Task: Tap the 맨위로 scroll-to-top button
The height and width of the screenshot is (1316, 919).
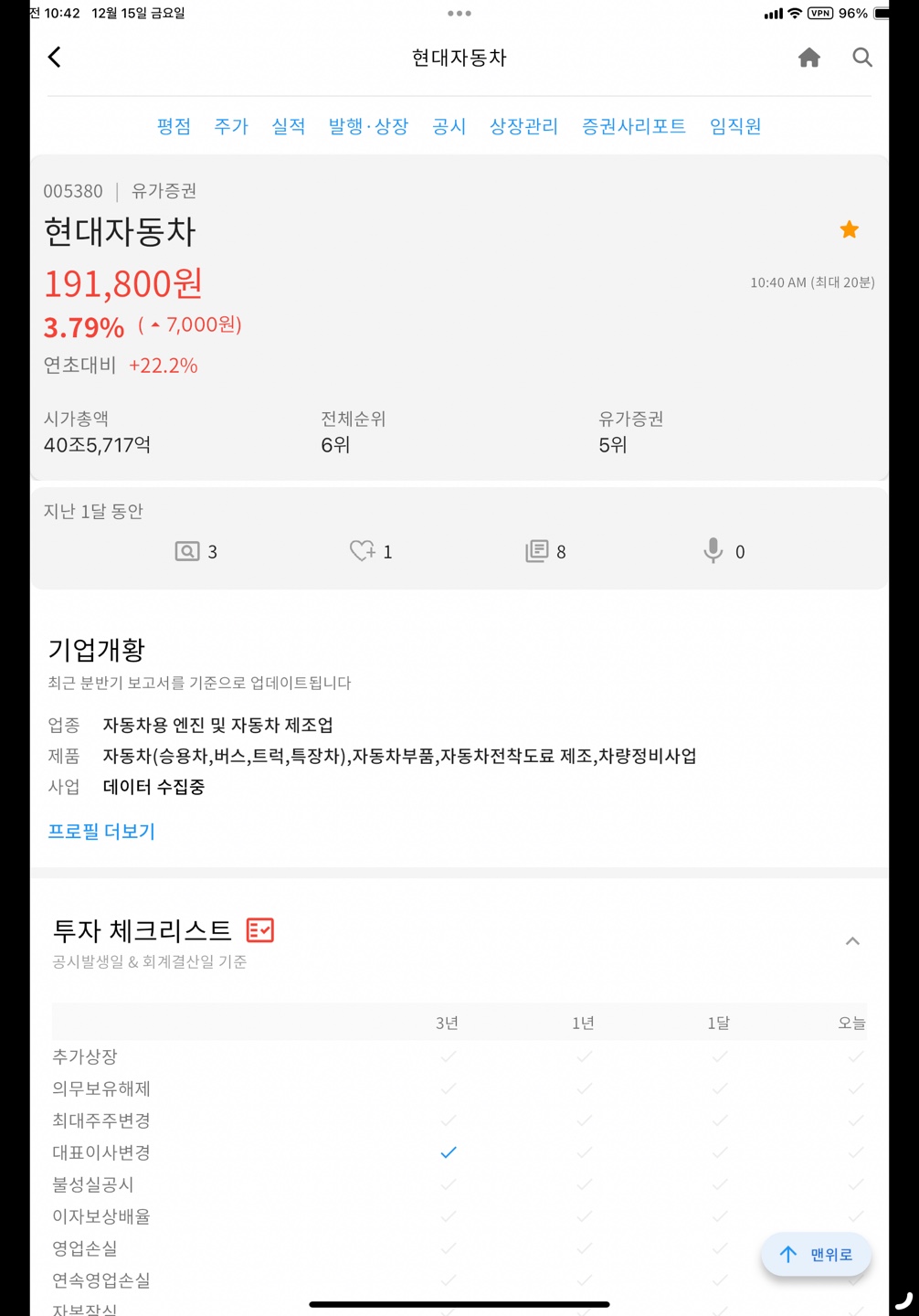Action: (x=815, y=1255)
